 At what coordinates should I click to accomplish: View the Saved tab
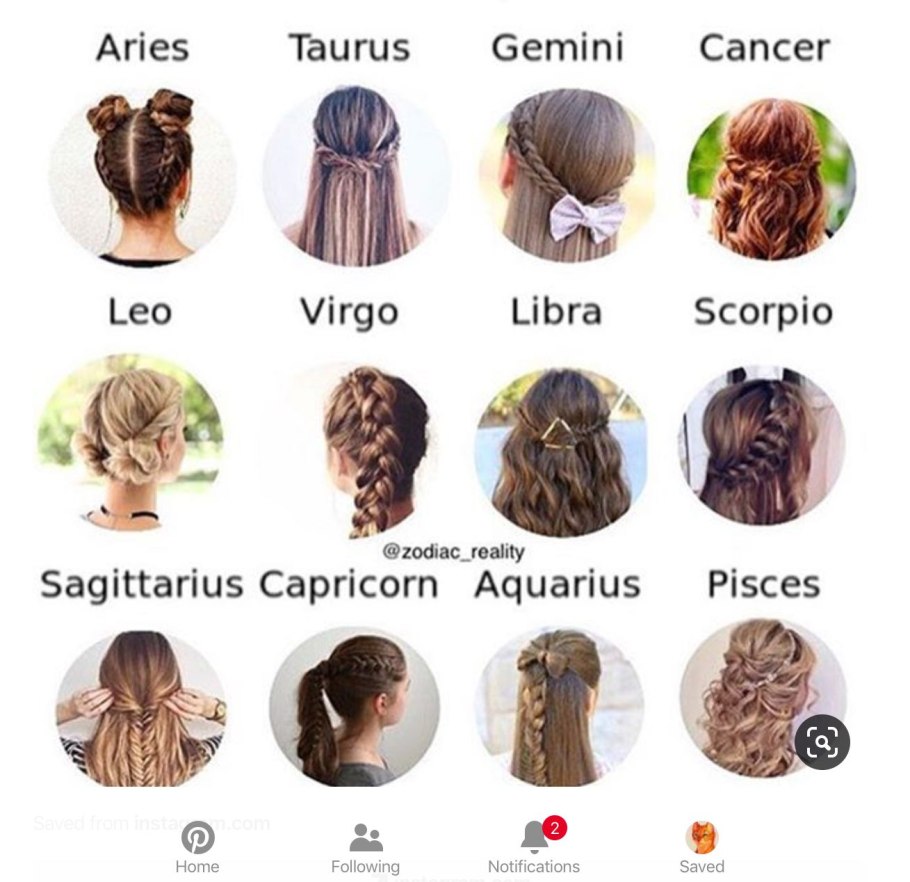click(701, 846)
